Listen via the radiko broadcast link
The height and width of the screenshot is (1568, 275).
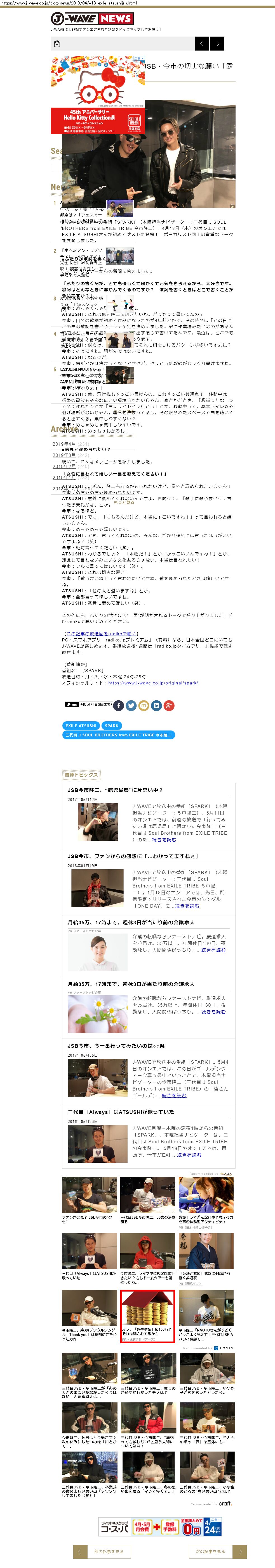point(101,633)
